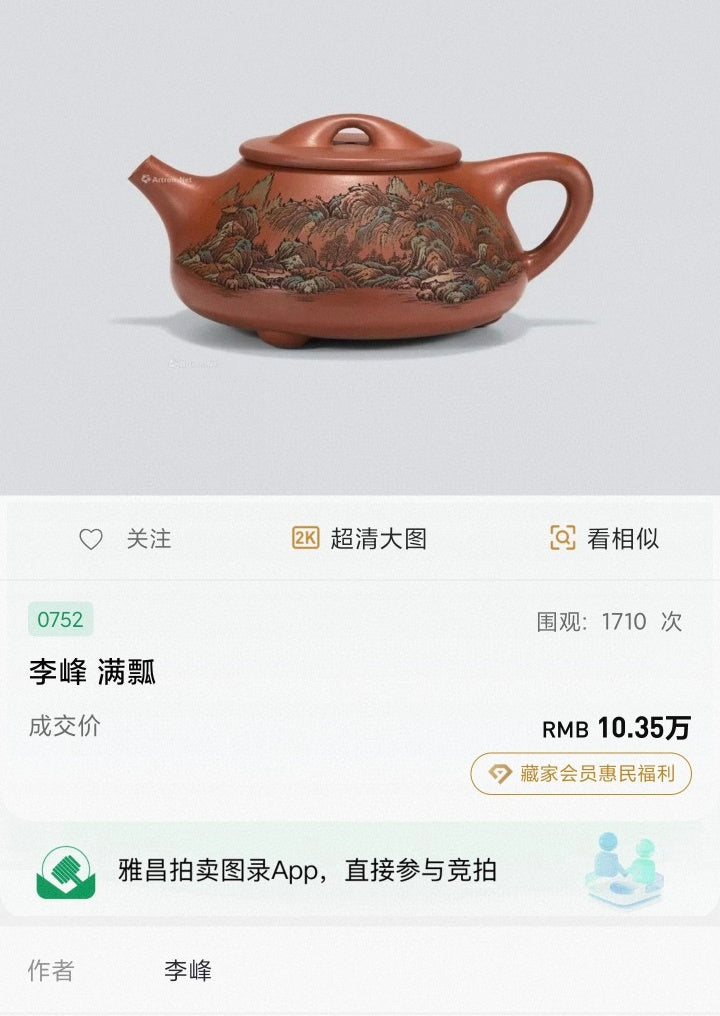Click the lot number badge 0752
Image resolution: width=720 pixels, height=1016 pixels.
[x=61, y=620]
